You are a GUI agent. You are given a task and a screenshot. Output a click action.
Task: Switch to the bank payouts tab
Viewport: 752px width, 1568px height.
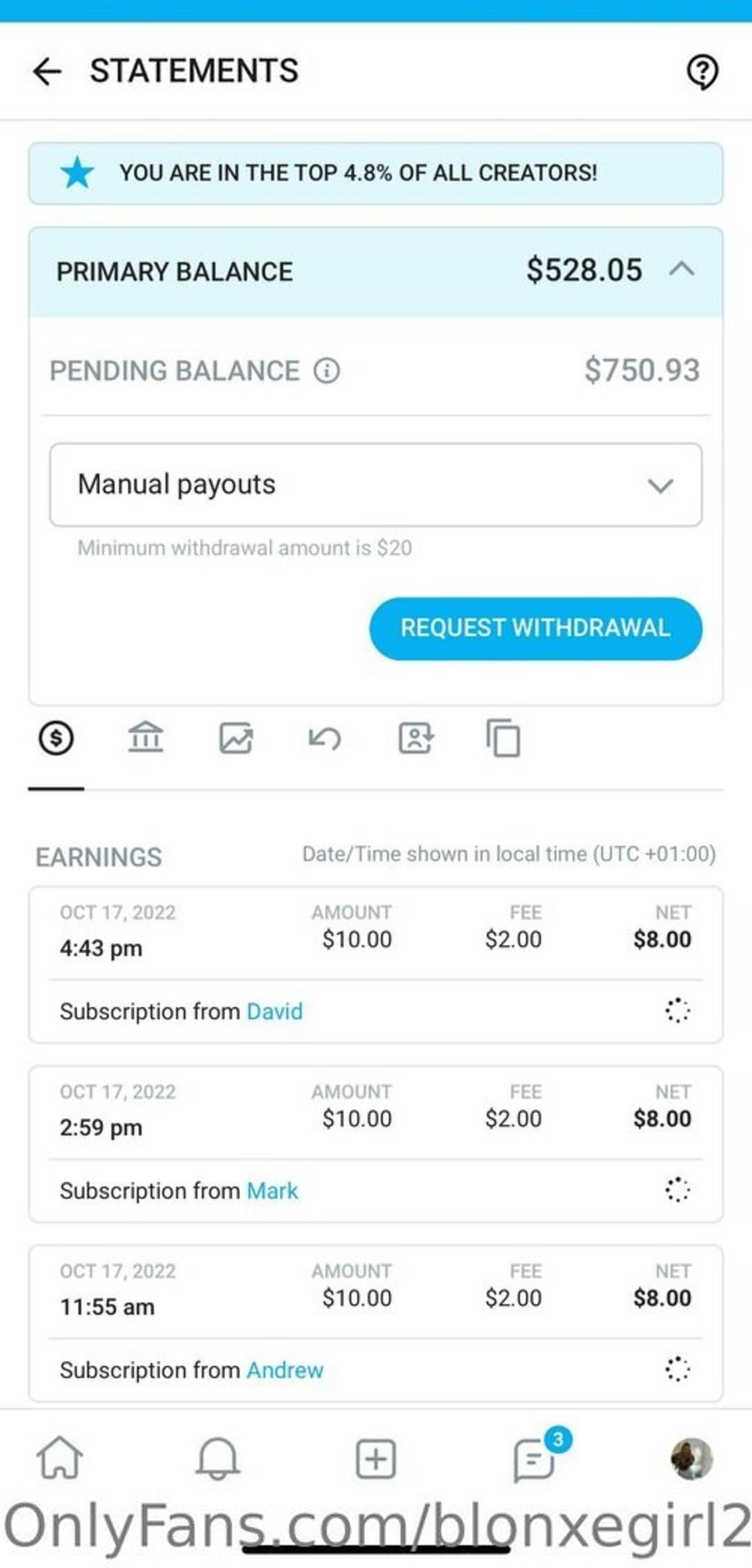click(146, 738)
